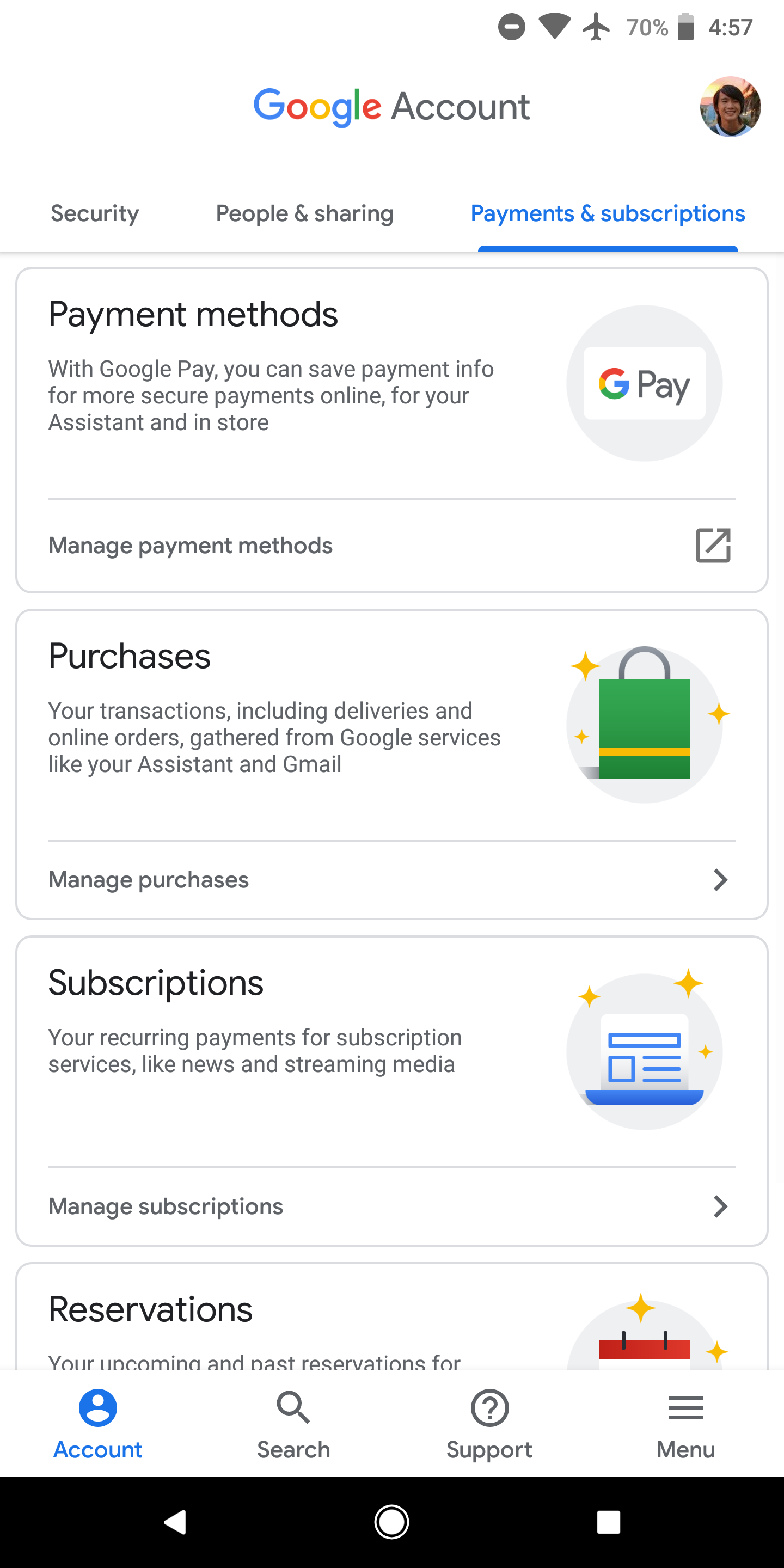Open Manage subscriptions
784x1568 pixels.
pos(391,1206)
